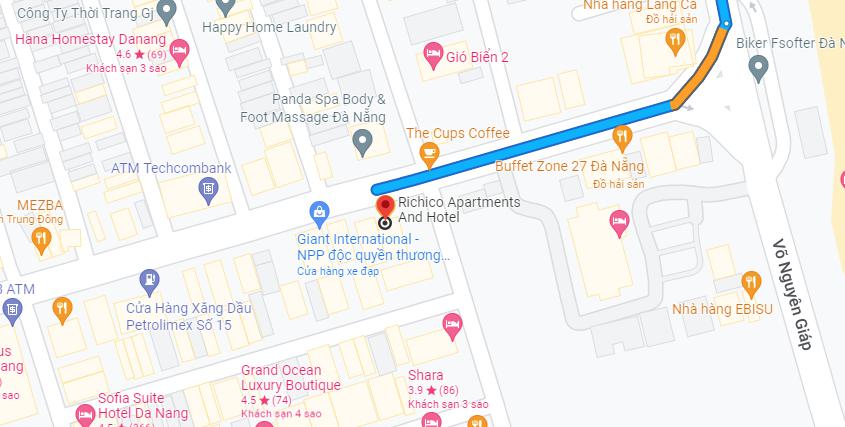Select Gió Biển 2 hotel marker
Screen dimensions: 845x427
(x=434, y=50)
